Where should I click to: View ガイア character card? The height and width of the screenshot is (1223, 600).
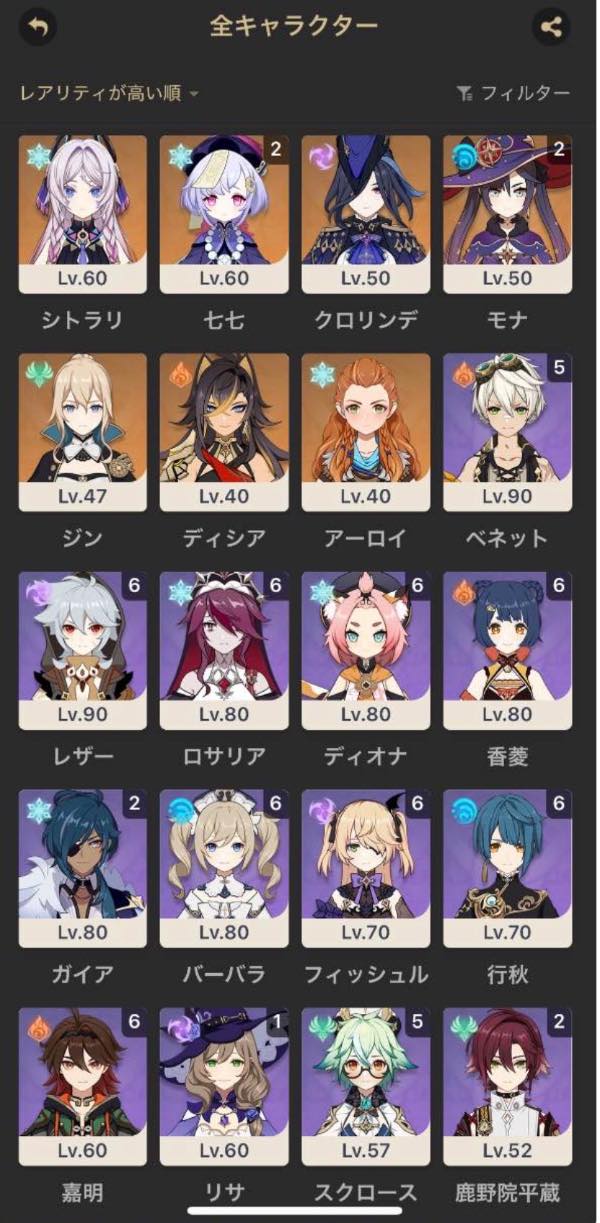tap(83, 868)
